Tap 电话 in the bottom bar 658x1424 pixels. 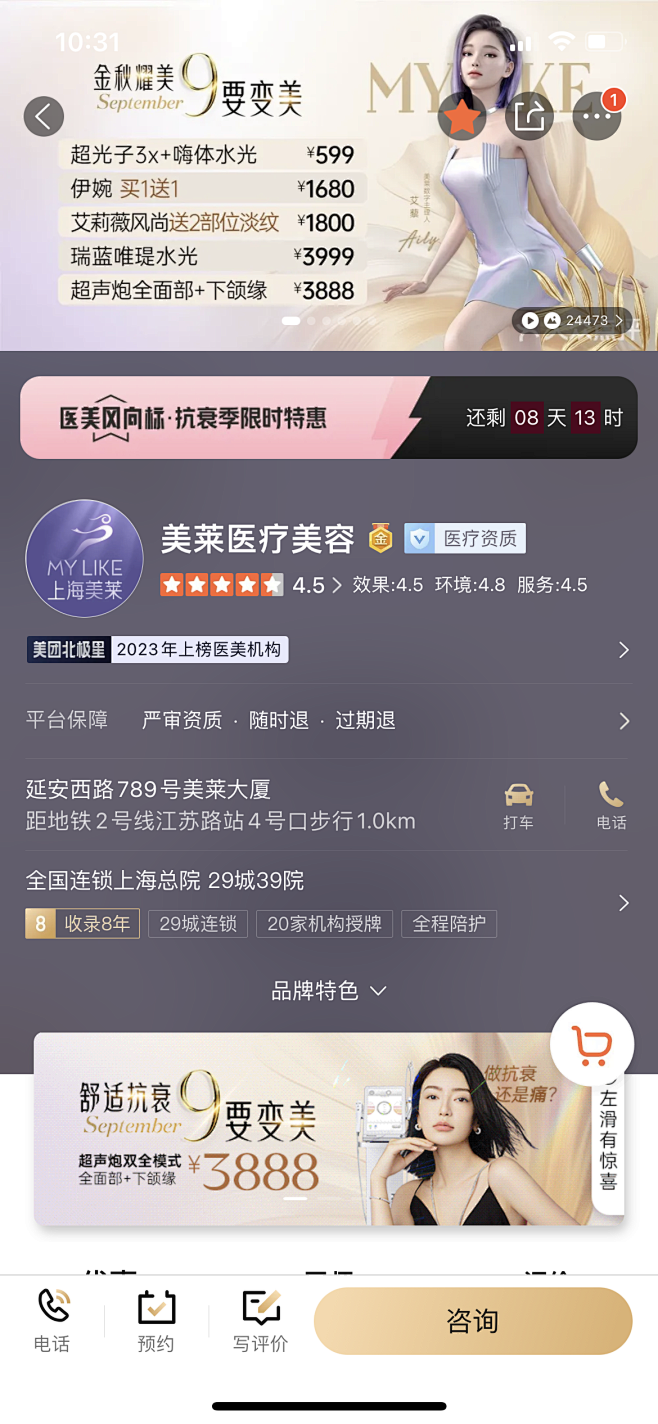pos(52,1321)
